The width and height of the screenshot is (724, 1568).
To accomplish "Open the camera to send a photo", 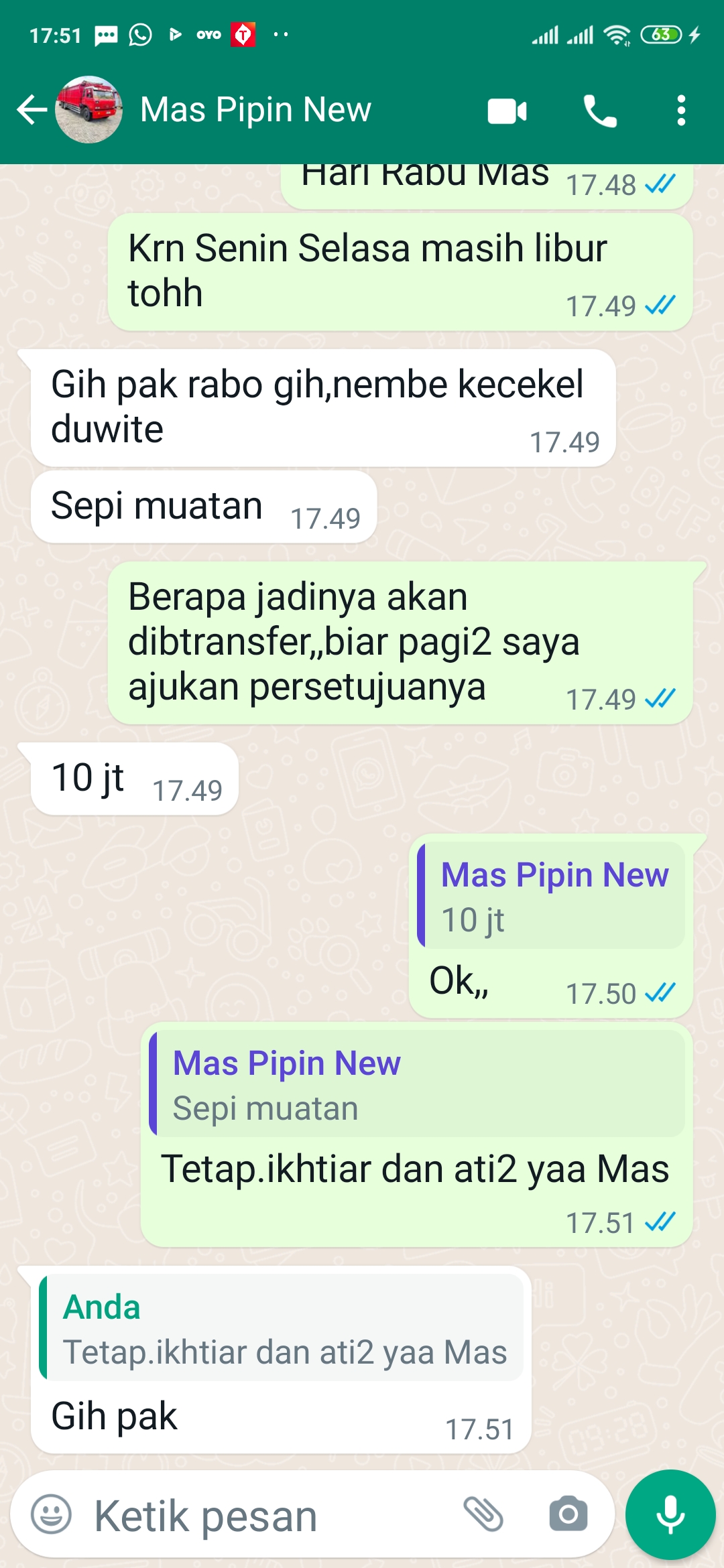I will (x=568, y=1514).
